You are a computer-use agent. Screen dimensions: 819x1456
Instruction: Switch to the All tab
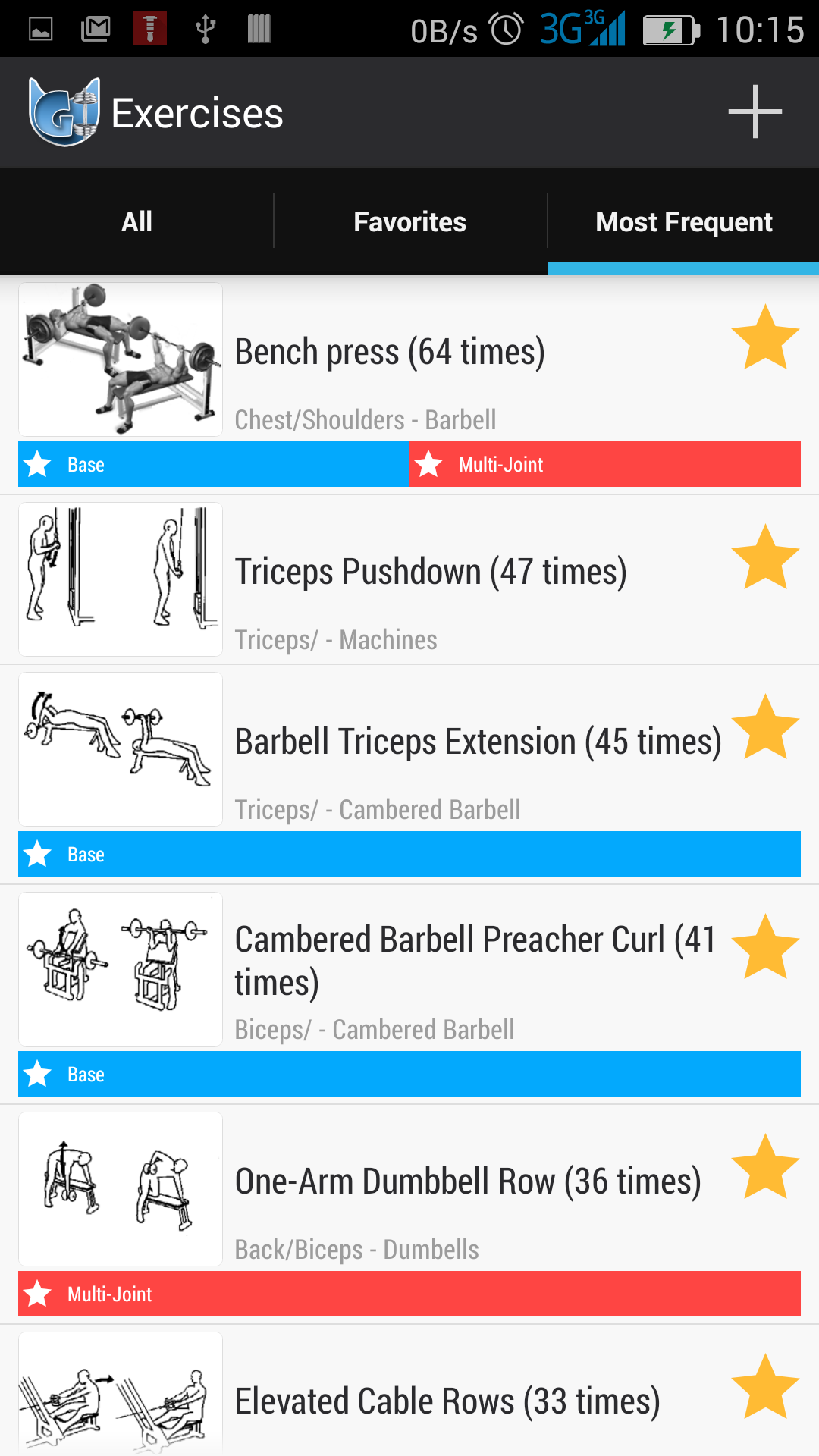[x=136, y=222]
